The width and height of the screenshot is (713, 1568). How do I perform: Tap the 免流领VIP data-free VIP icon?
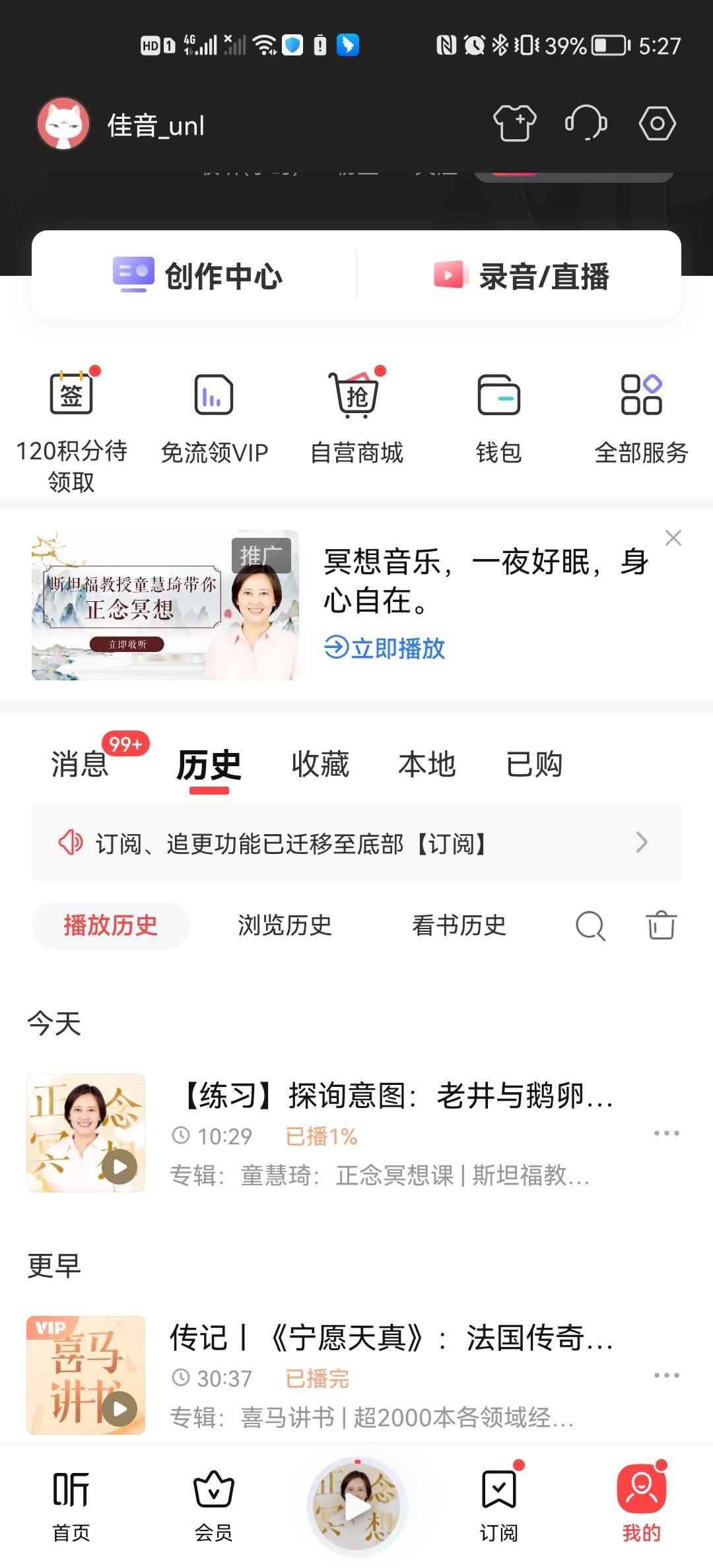pyautogui.click(x=214, y=396)
